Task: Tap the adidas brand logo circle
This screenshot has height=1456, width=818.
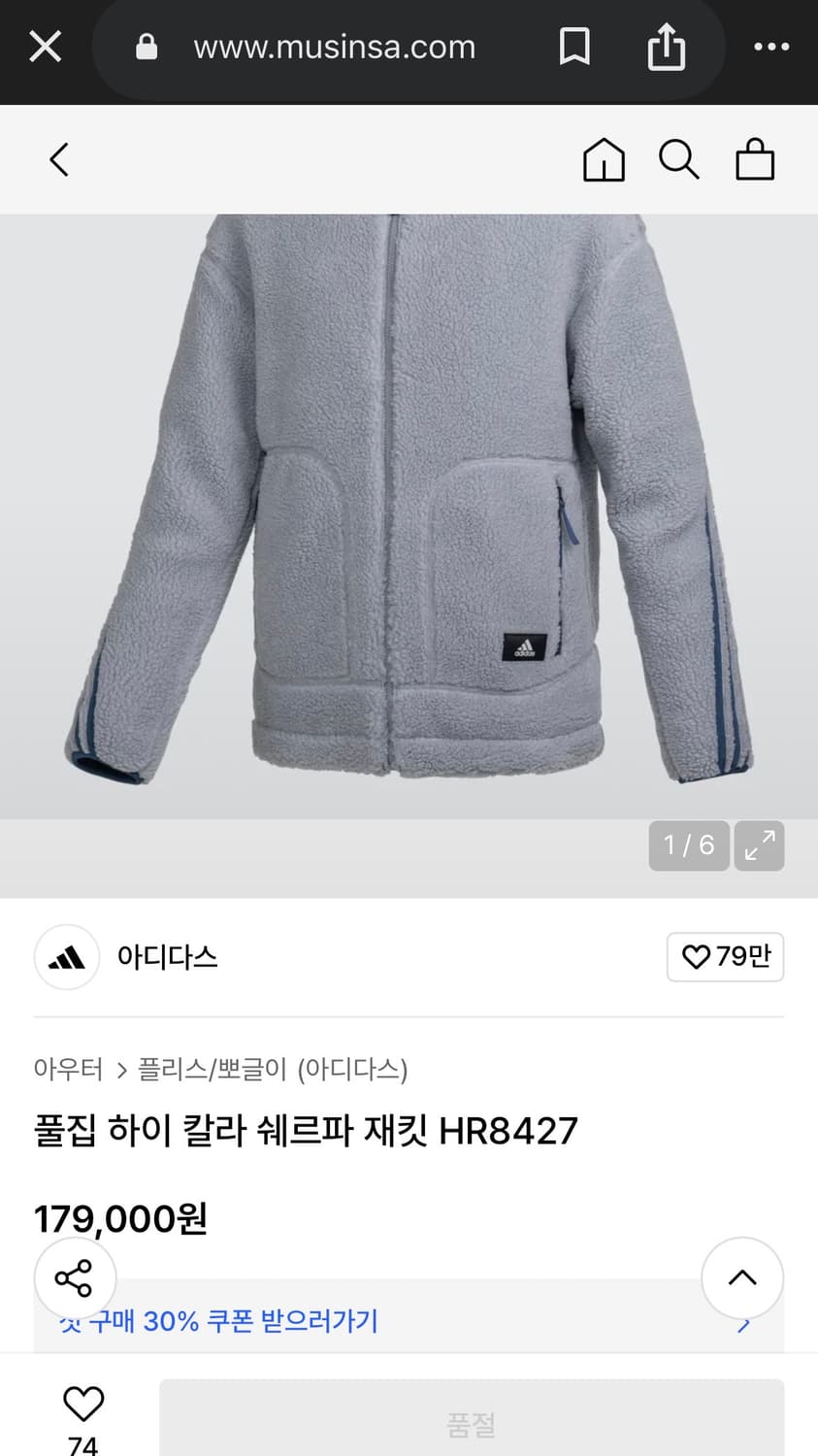Action: click(x=66, y=957)
